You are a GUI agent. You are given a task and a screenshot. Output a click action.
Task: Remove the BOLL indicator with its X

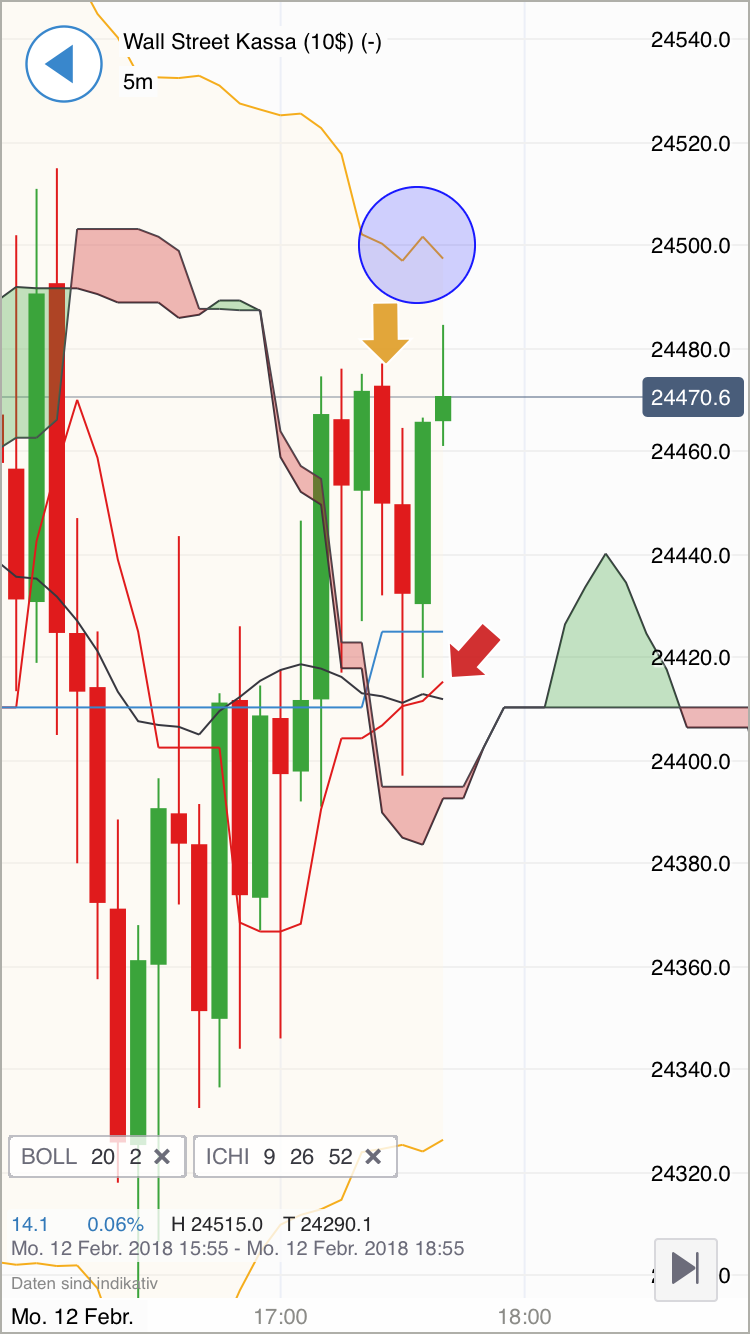click(163, 1157)
